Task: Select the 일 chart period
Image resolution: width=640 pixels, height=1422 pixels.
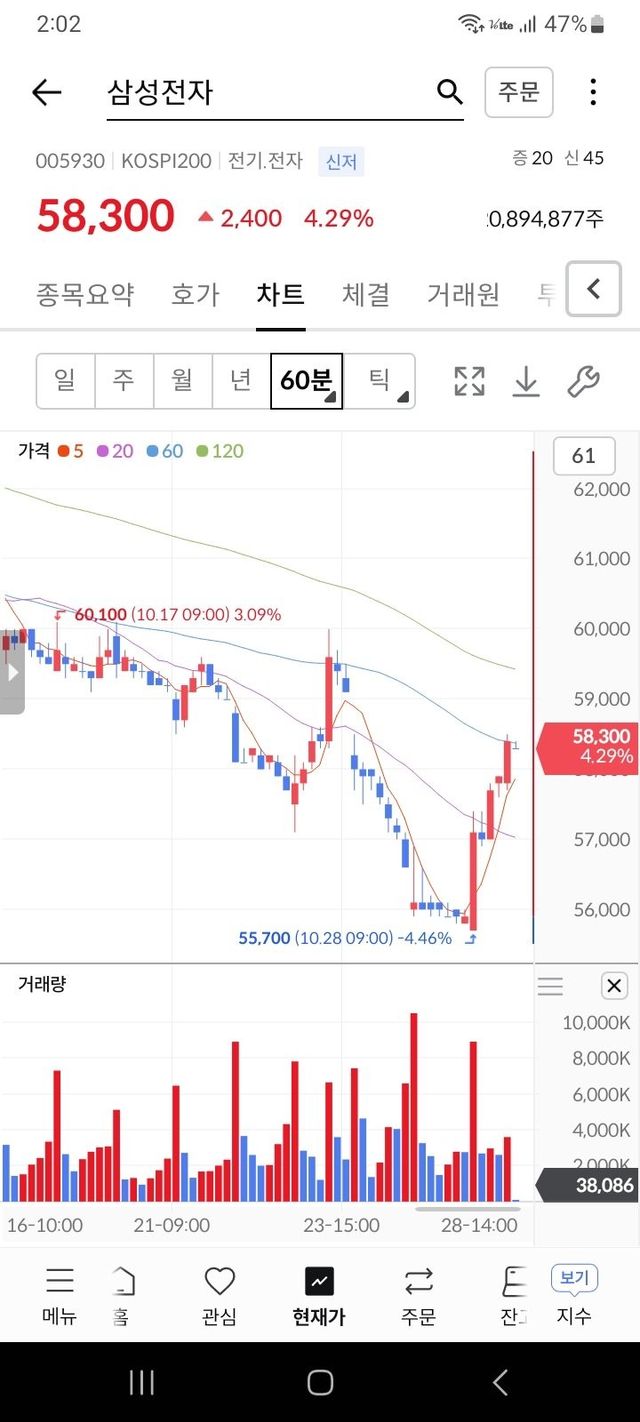Action: (x=65, y=380)
